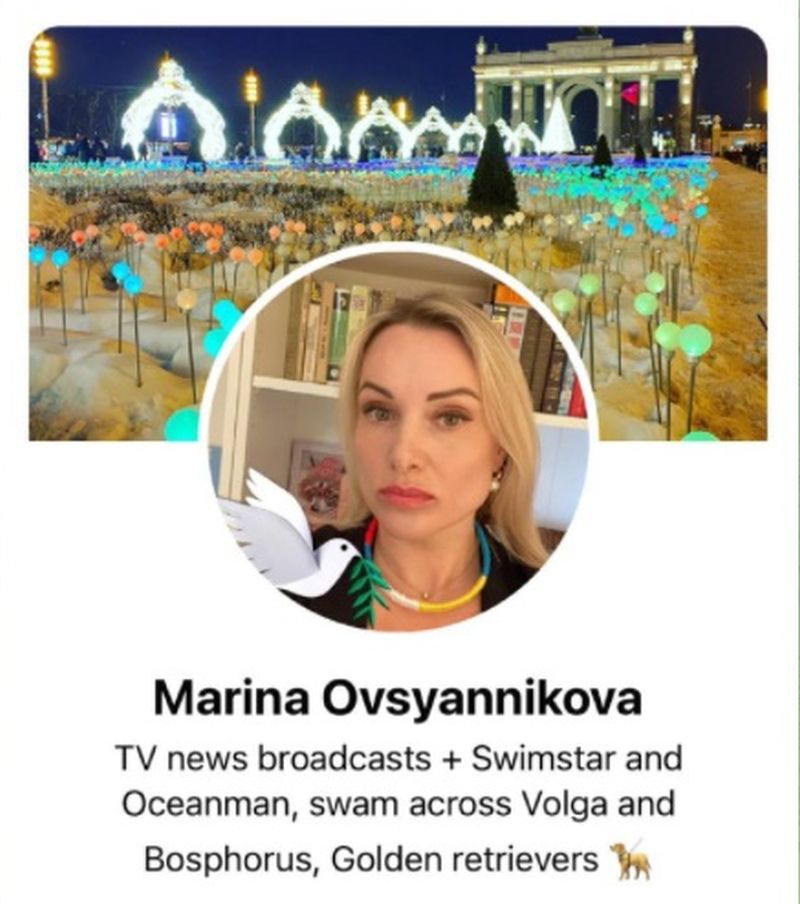Open Marina Ovsyannikova's profile picture
The height and width of the screenshot is (904, 800).
click(x=400, y=440)
